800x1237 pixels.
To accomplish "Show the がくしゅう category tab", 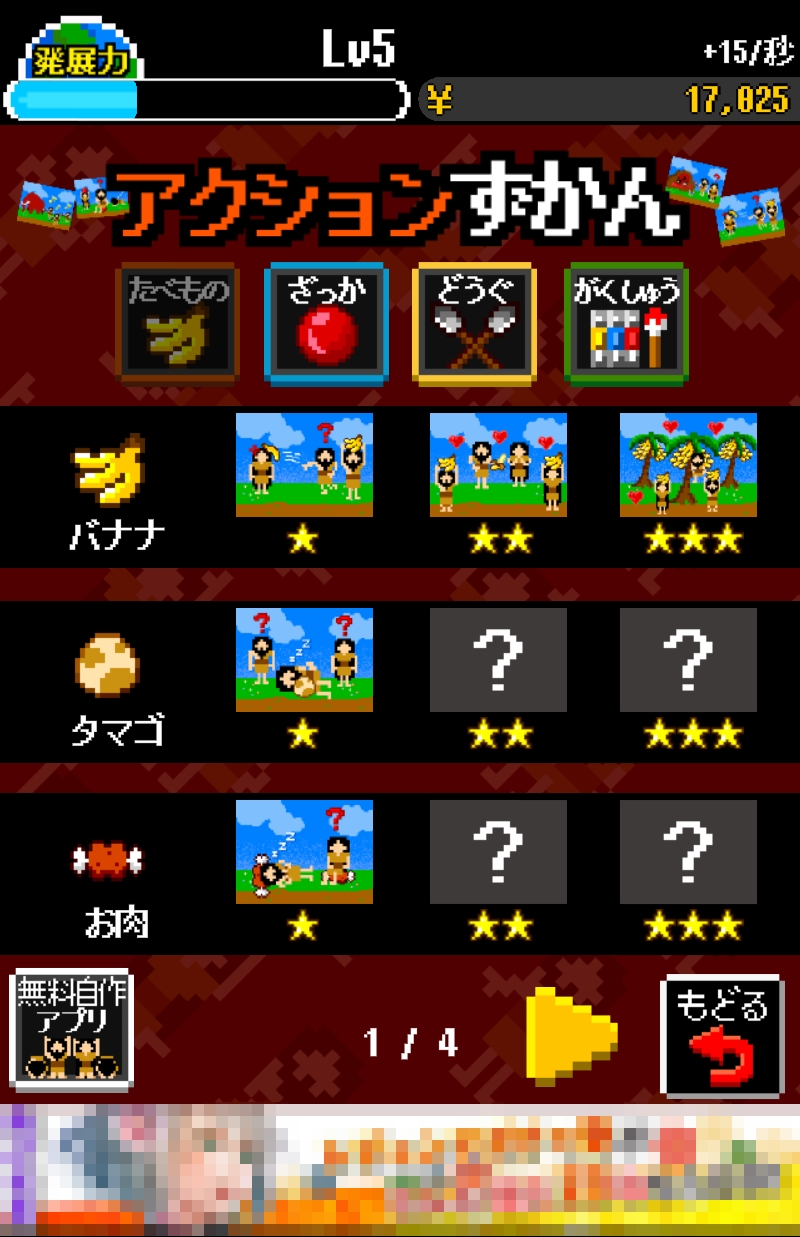I will click(626, 324).
